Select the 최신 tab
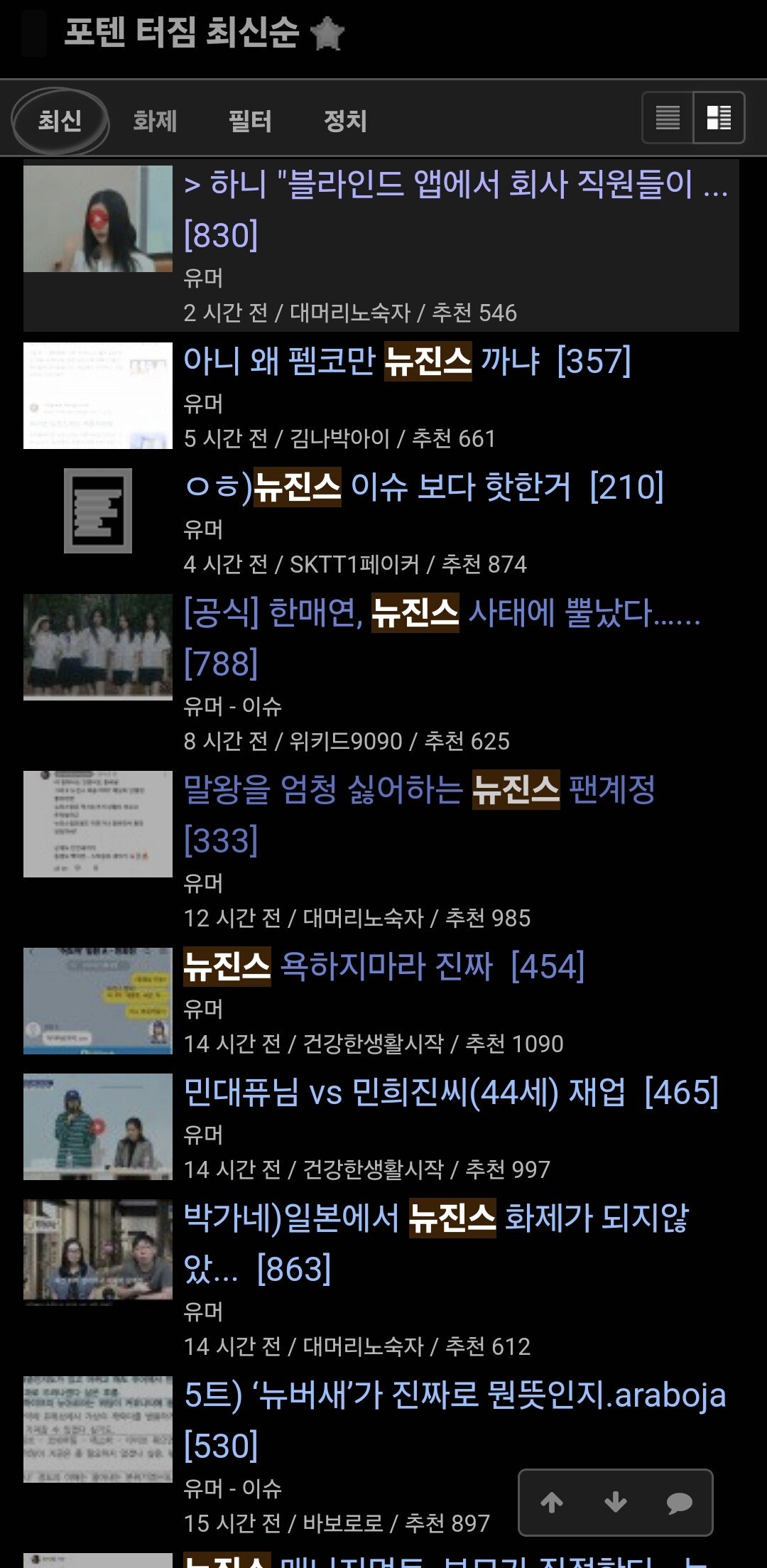The width and height of the screenshot is (767, 1568). point(60,121)
